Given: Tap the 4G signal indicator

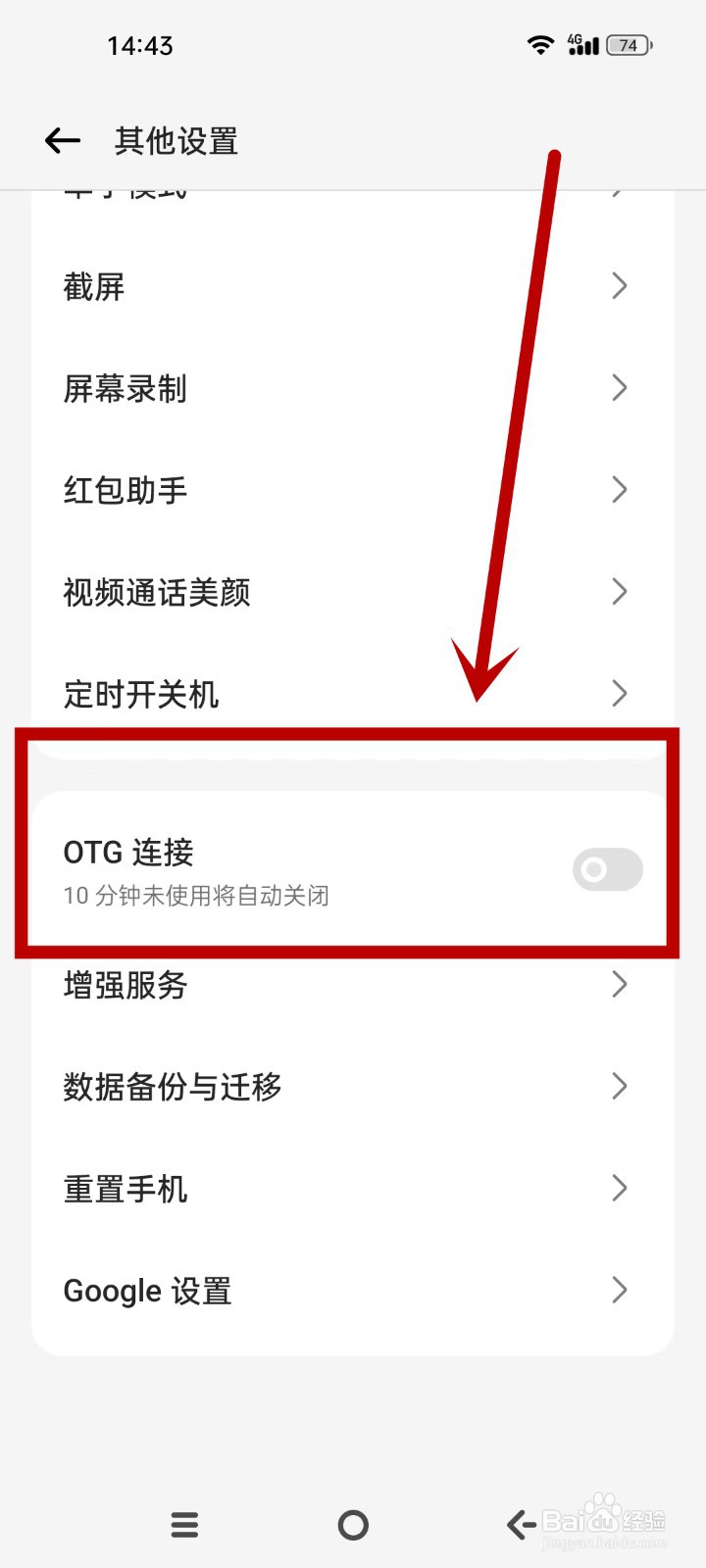Looking at the screenshot, I should (x=582, y=44).
